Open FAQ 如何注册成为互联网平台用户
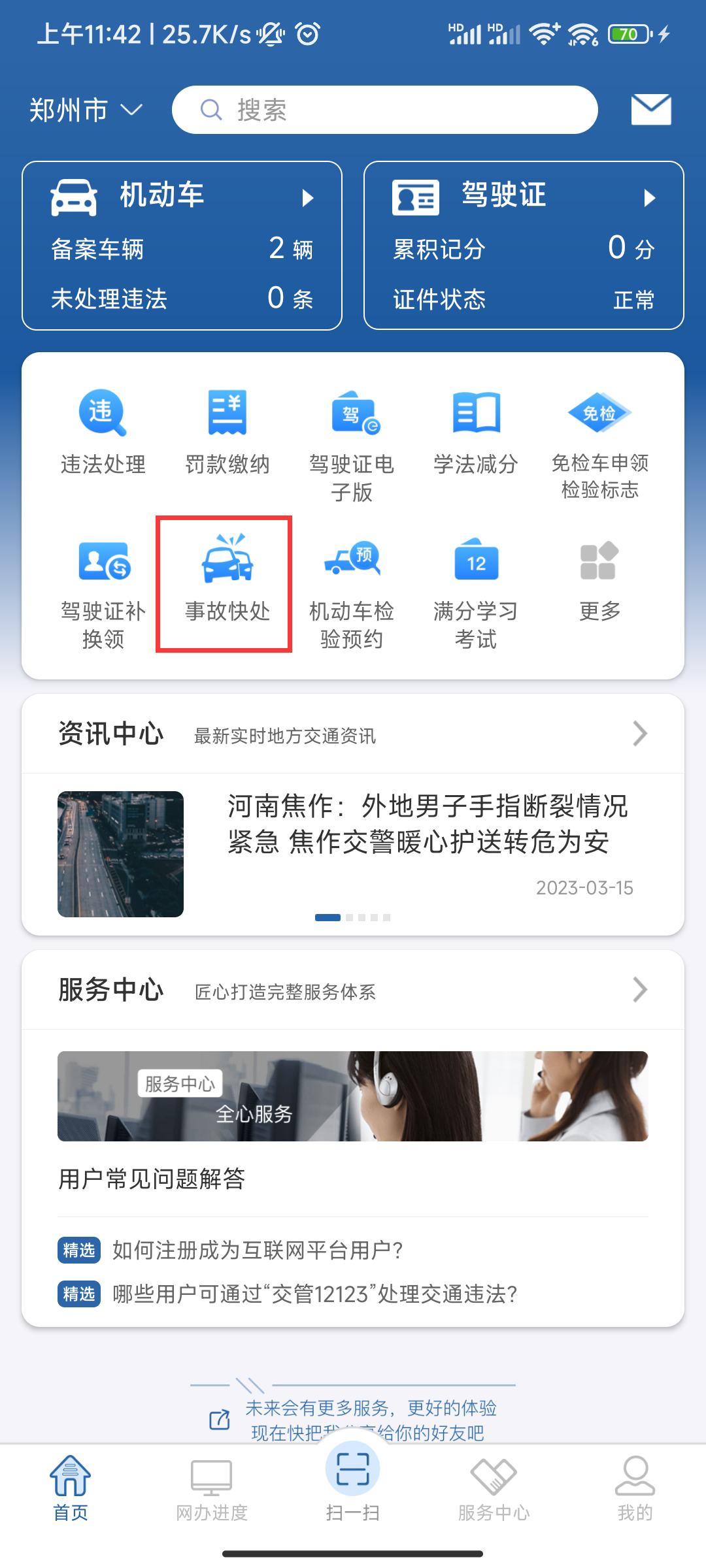This screenshot has height=1568, width=706. pyautogui.click(x=258, y=1250)
